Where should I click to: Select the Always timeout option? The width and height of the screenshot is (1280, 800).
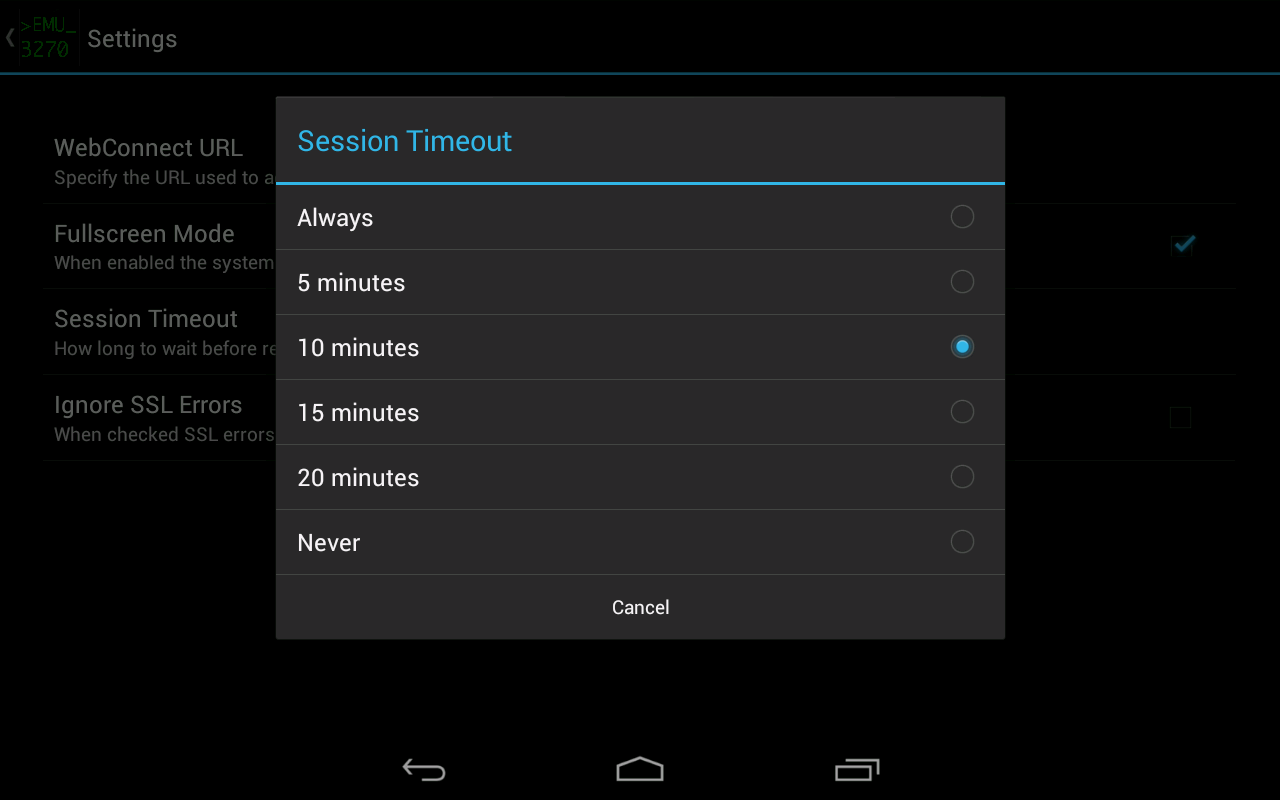[x=640, y=217]
